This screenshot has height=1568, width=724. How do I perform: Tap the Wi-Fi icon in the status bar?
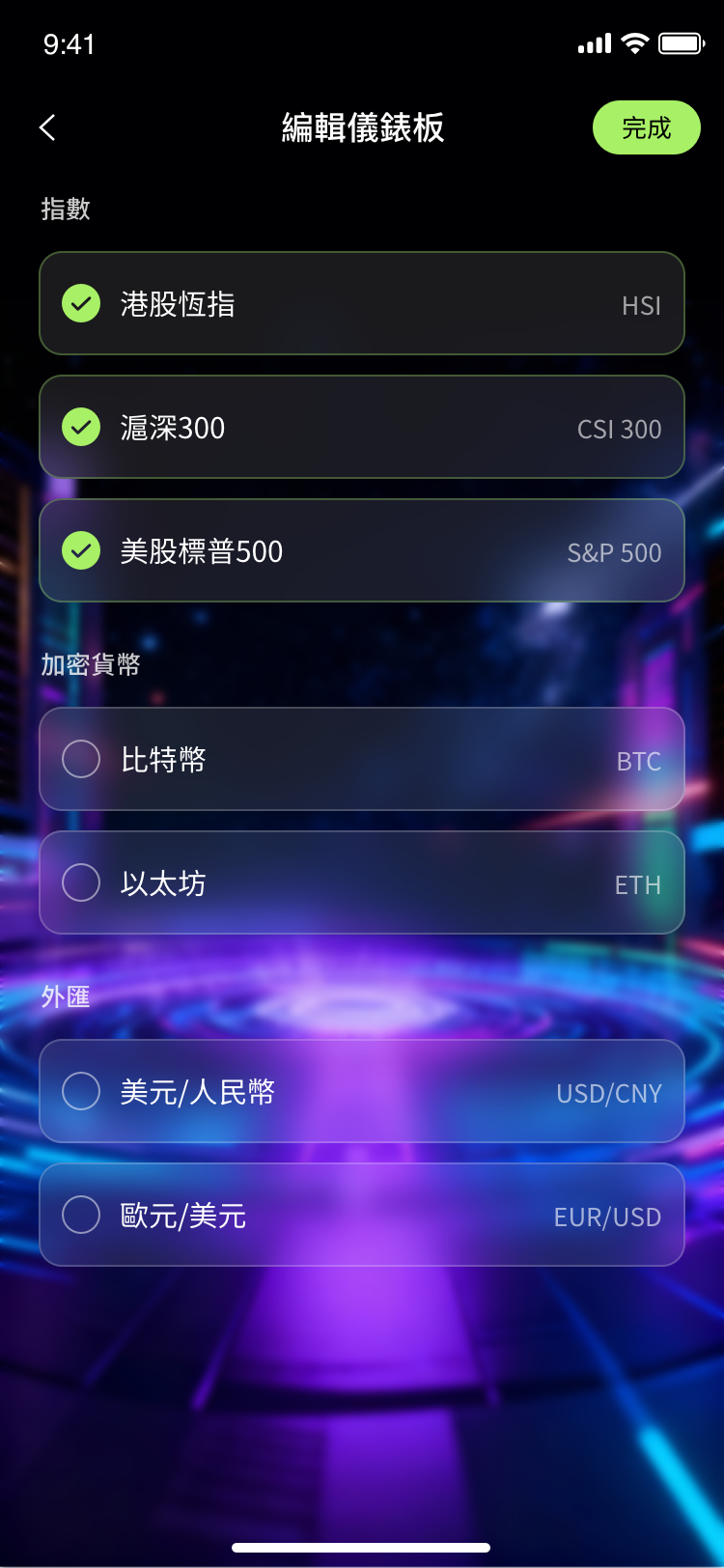[635, 43]
